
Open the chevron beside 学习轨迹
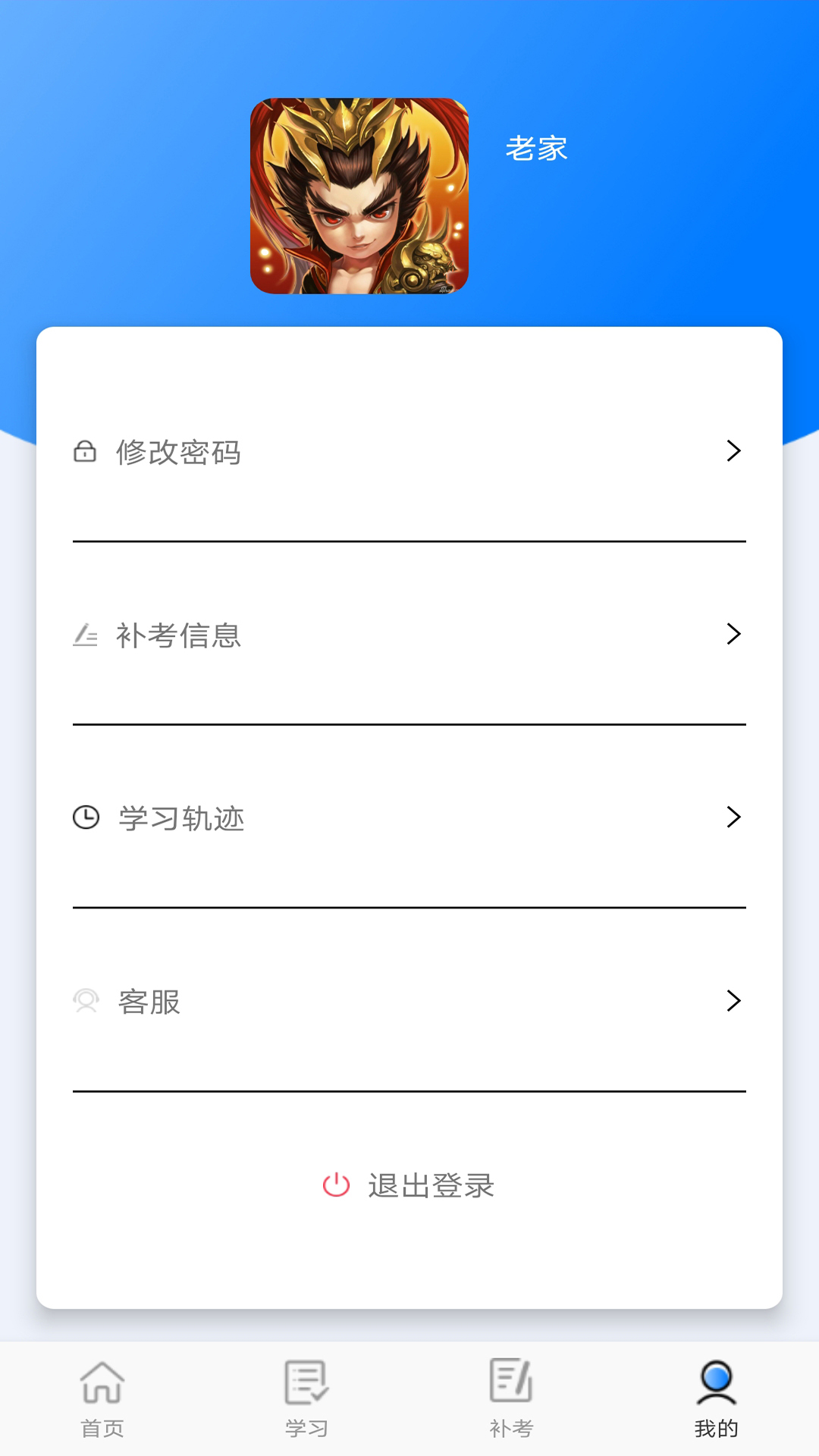tap(733, 818)
